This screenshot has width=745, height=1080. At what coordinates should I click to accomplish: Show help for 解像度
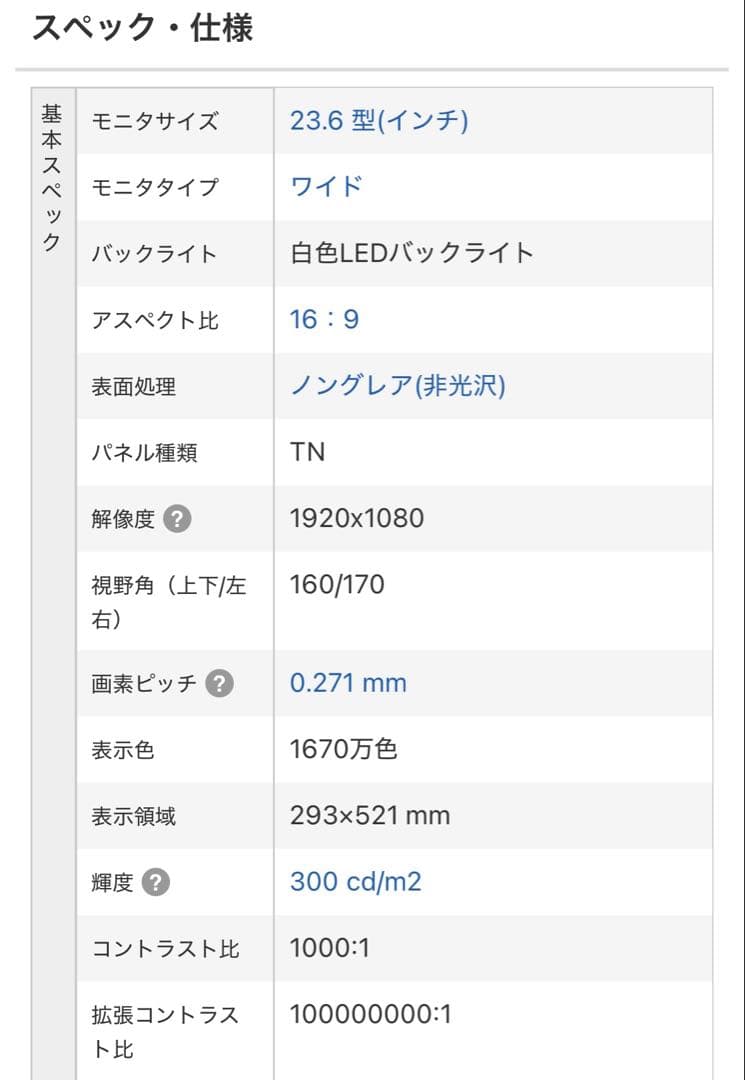[177, 519]
